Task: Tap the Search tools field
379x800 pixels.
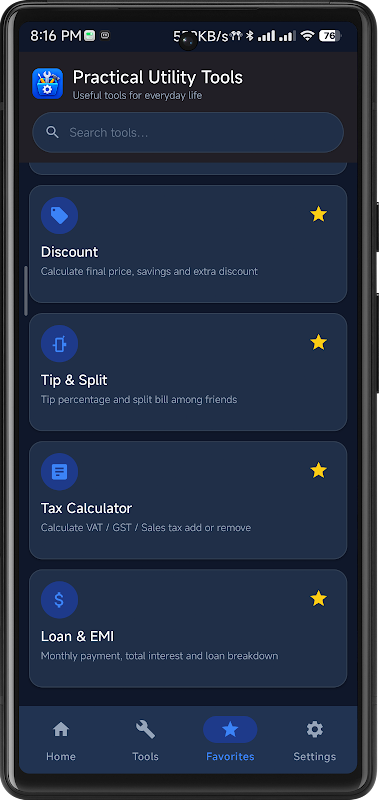Action: (188, 133)
